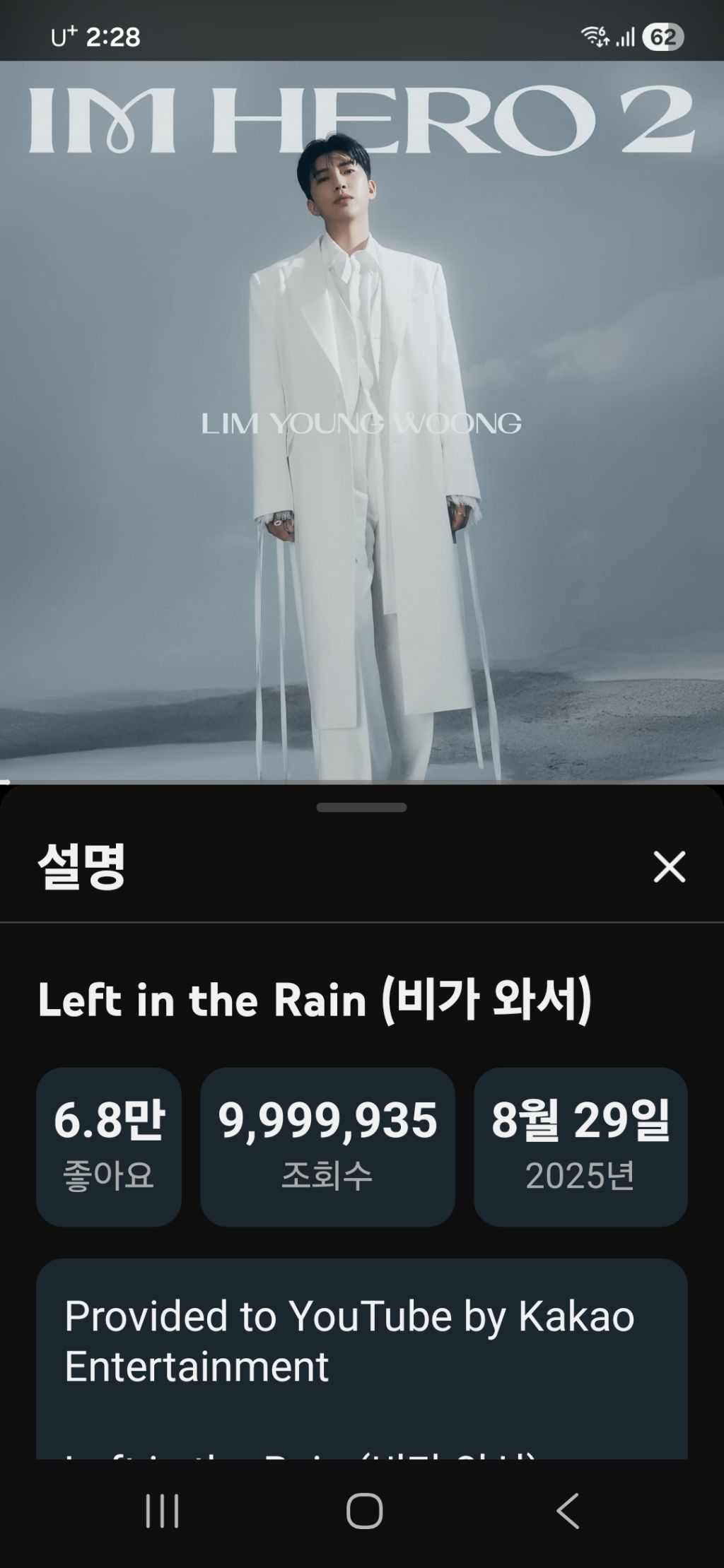Go to the home screen
The width and height of the screenshot is (724, 1568).
(364, 1511)
